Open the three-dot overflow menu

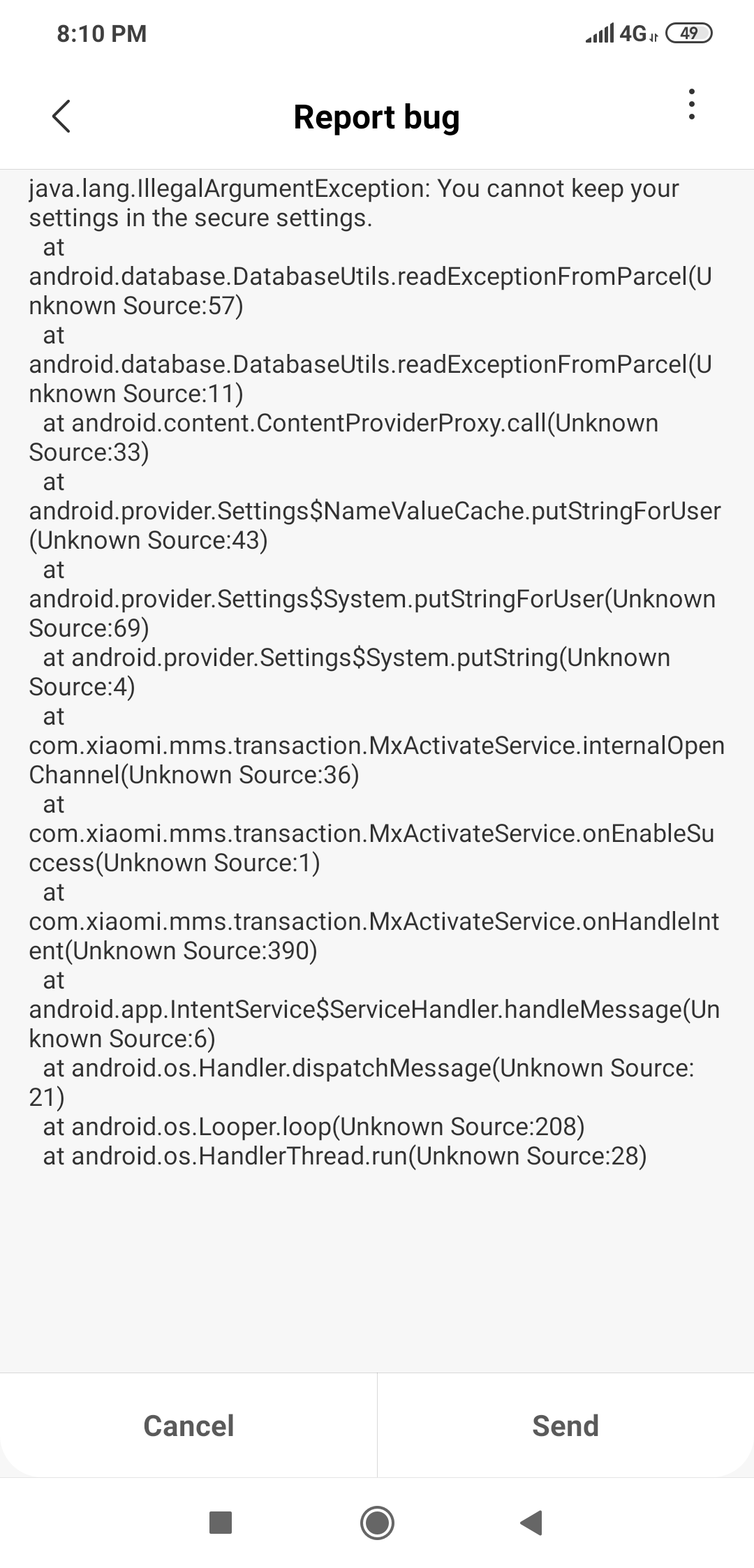tap(691, 104)
